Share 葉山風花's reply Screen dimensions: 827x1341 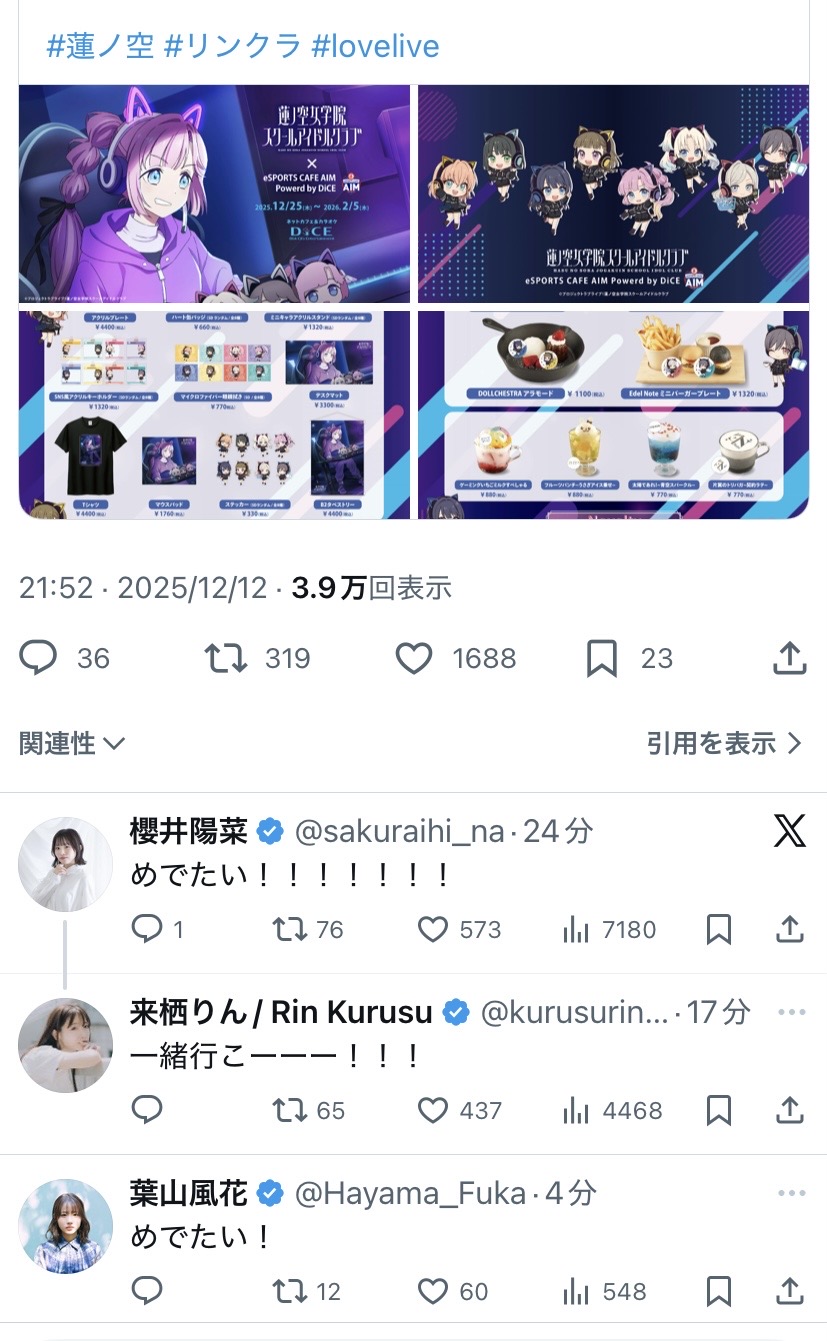[x=790, y=1291]
